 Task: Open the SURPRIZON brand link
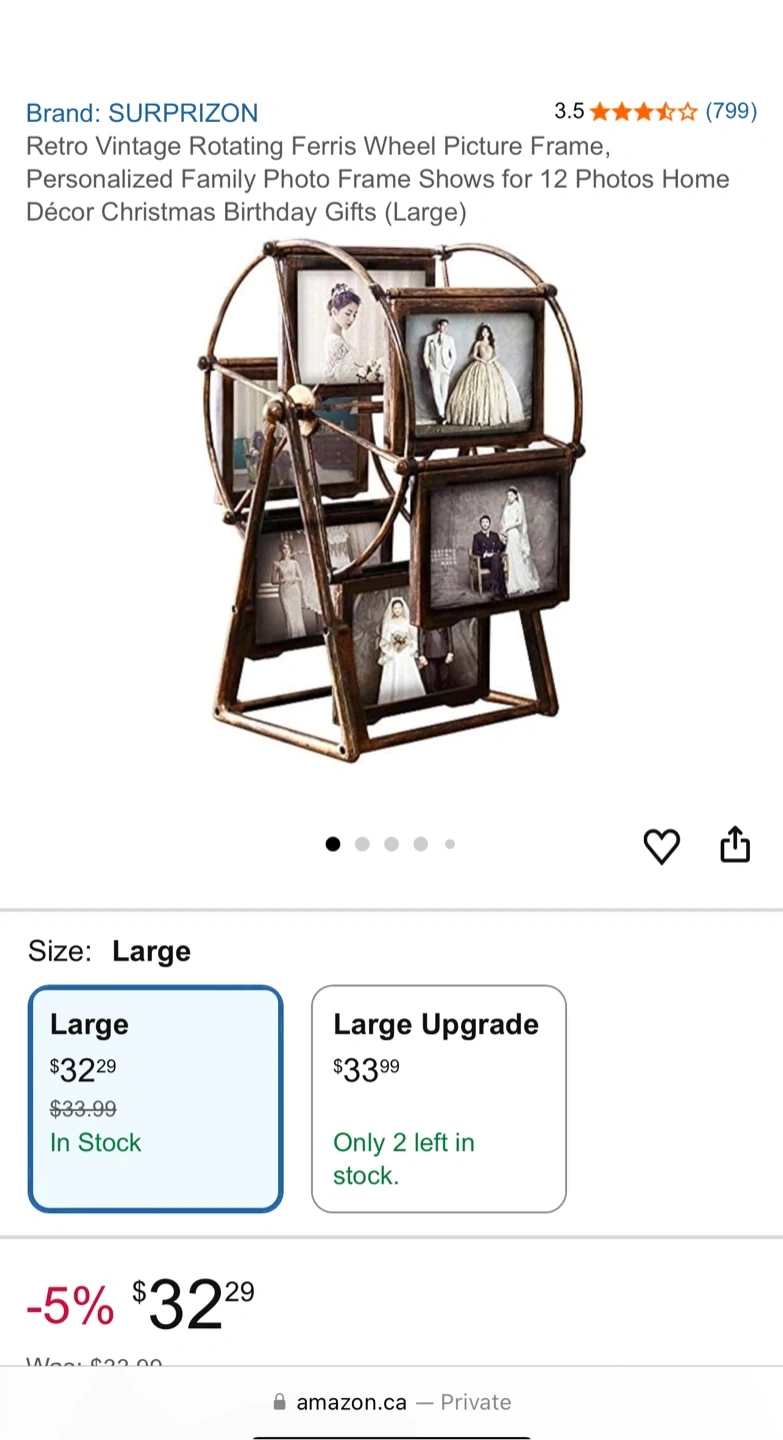(x=142, y=113)
